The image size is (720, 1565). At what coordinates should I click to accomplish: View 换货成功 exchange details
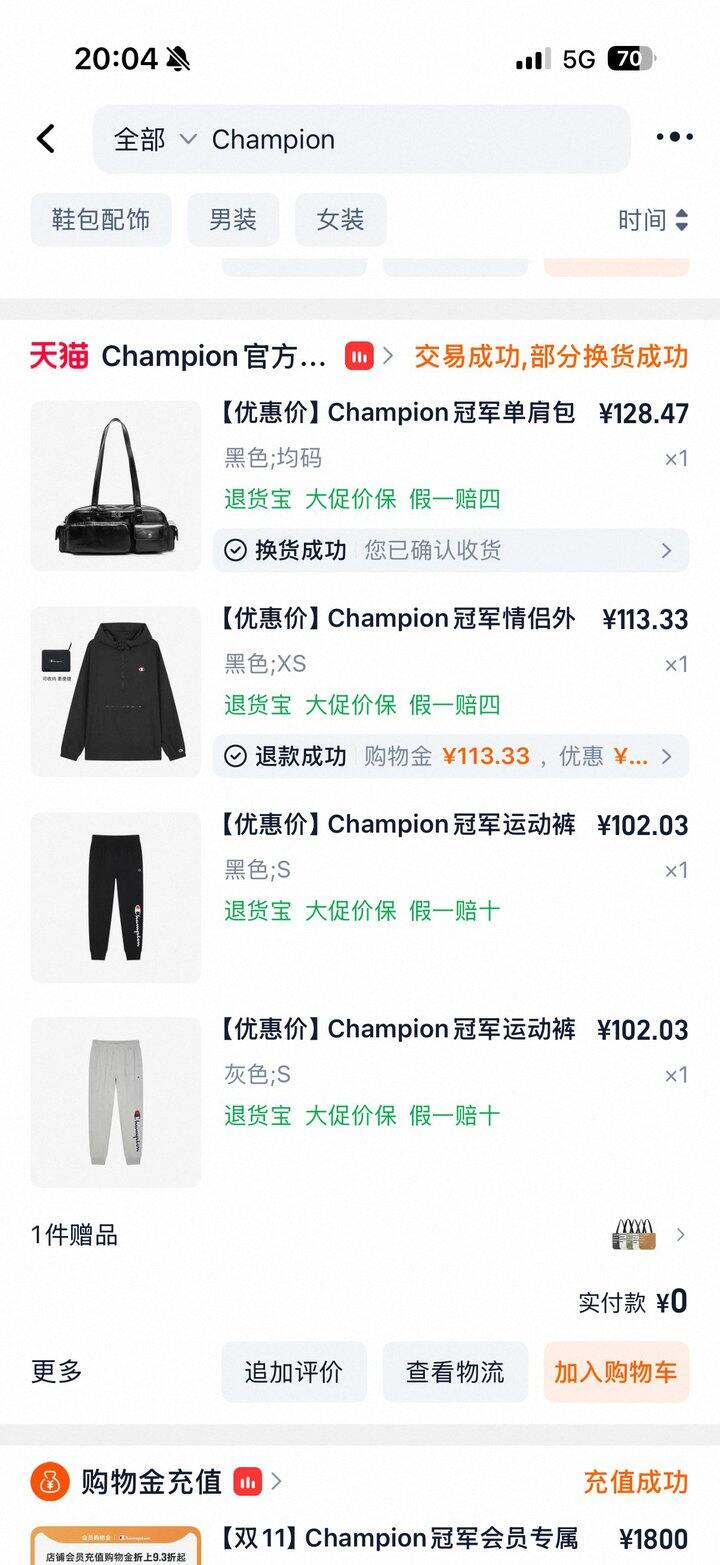[450, 550]
